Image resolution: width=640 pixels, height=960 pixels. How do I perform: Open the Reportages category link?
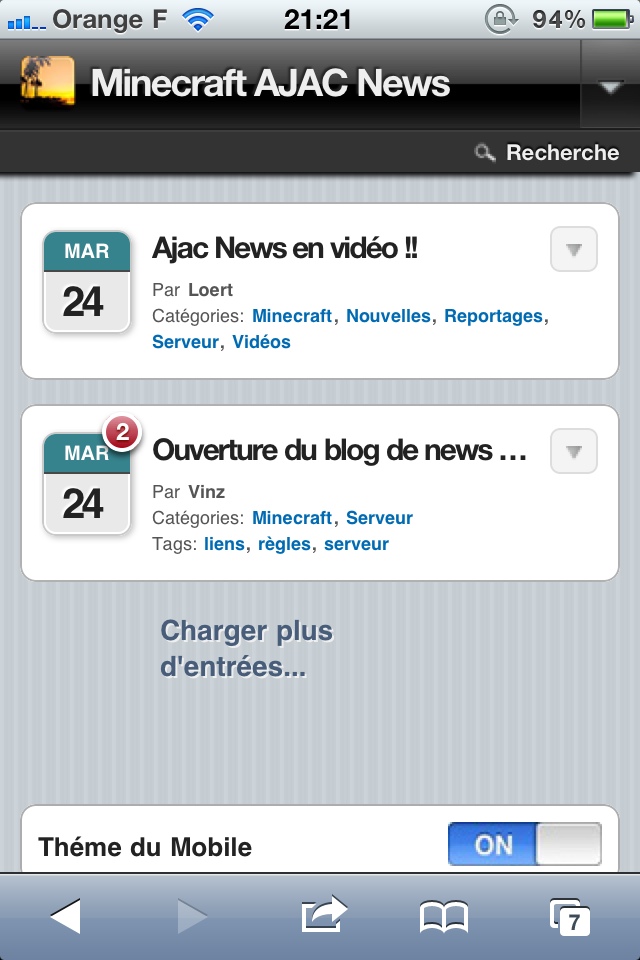click(494, 316)
